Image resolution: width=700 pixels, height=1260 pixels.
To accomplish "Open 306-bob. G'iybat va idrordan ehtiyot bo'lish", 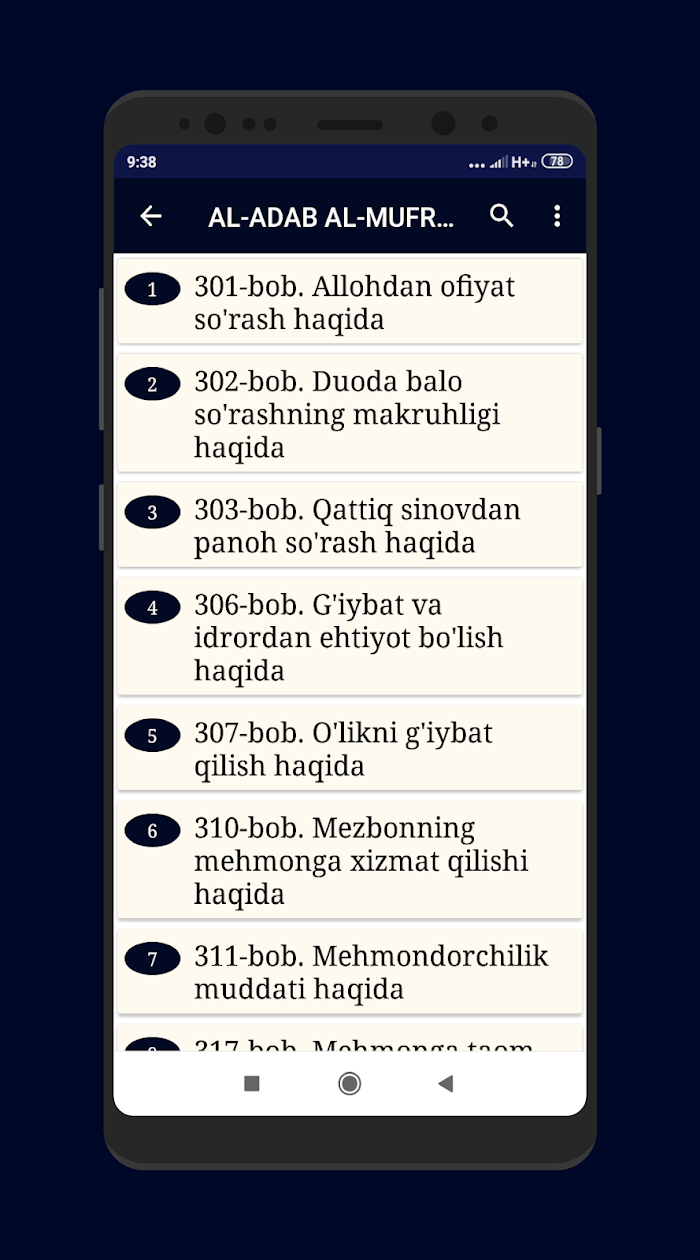I will [x=350, y=636].
